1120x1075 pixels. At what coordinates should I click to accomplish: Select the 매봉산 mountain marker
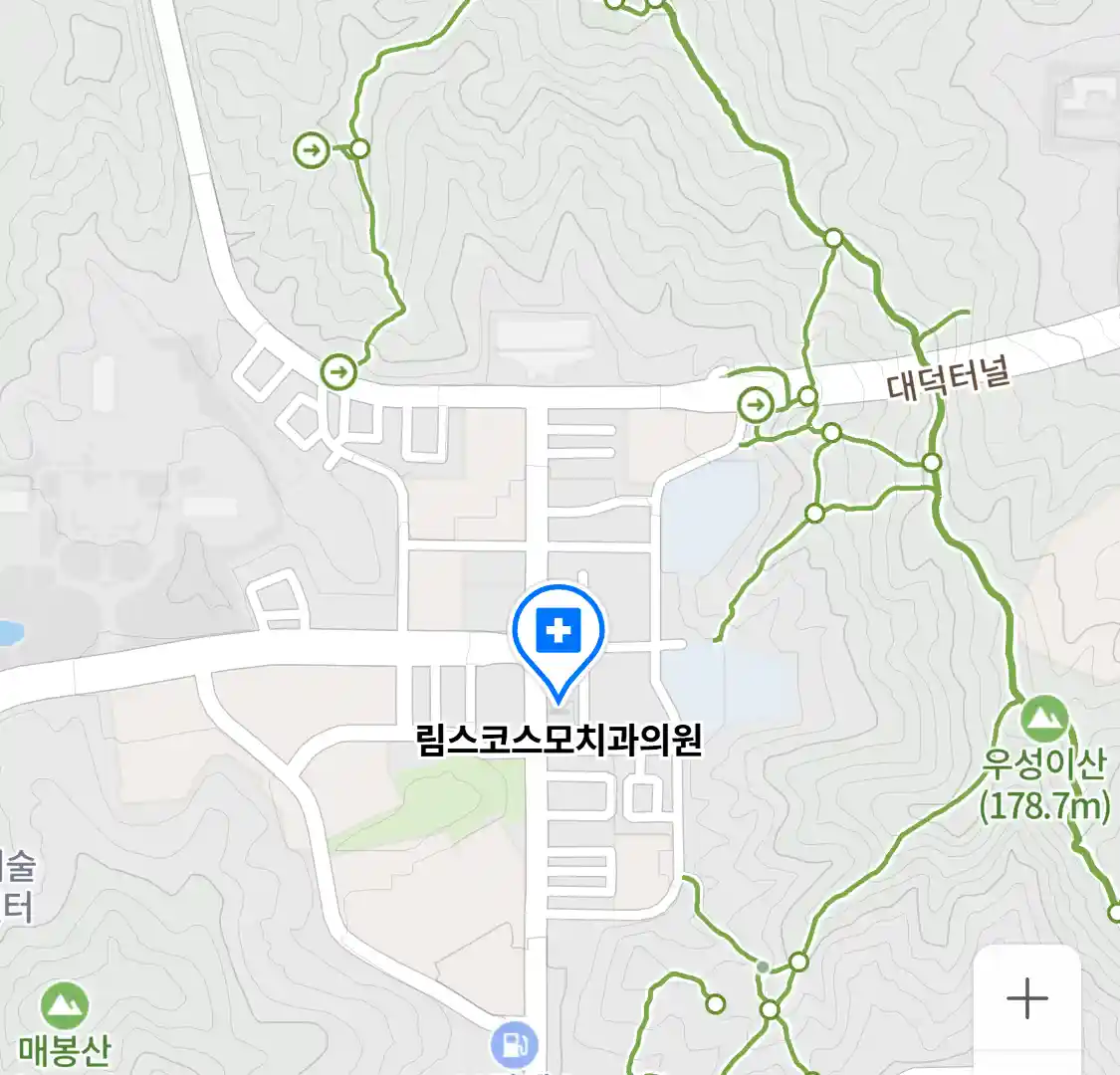[65, 1007]
